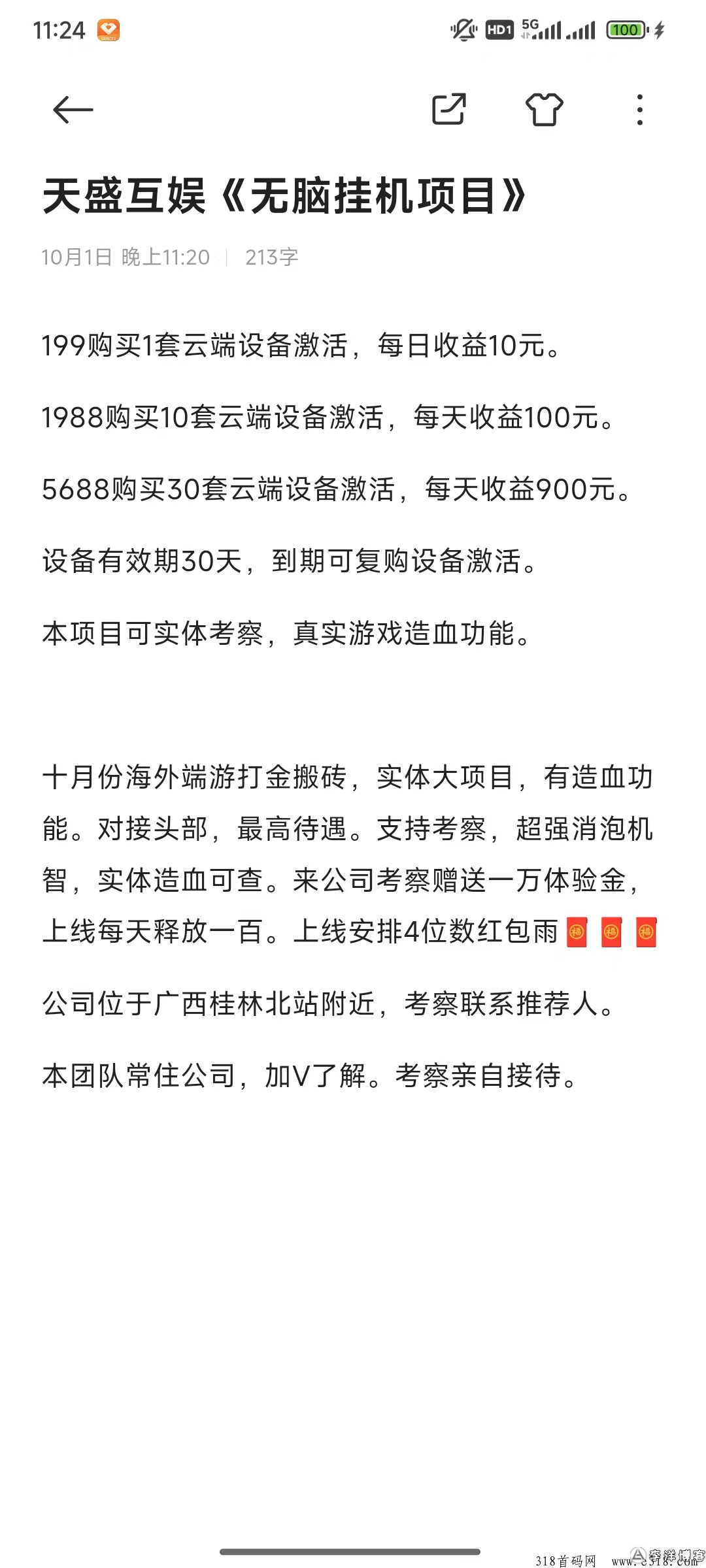Share this note via the share icon
The width and height of the screenshot is (706, 1568).
coord(449,109)
